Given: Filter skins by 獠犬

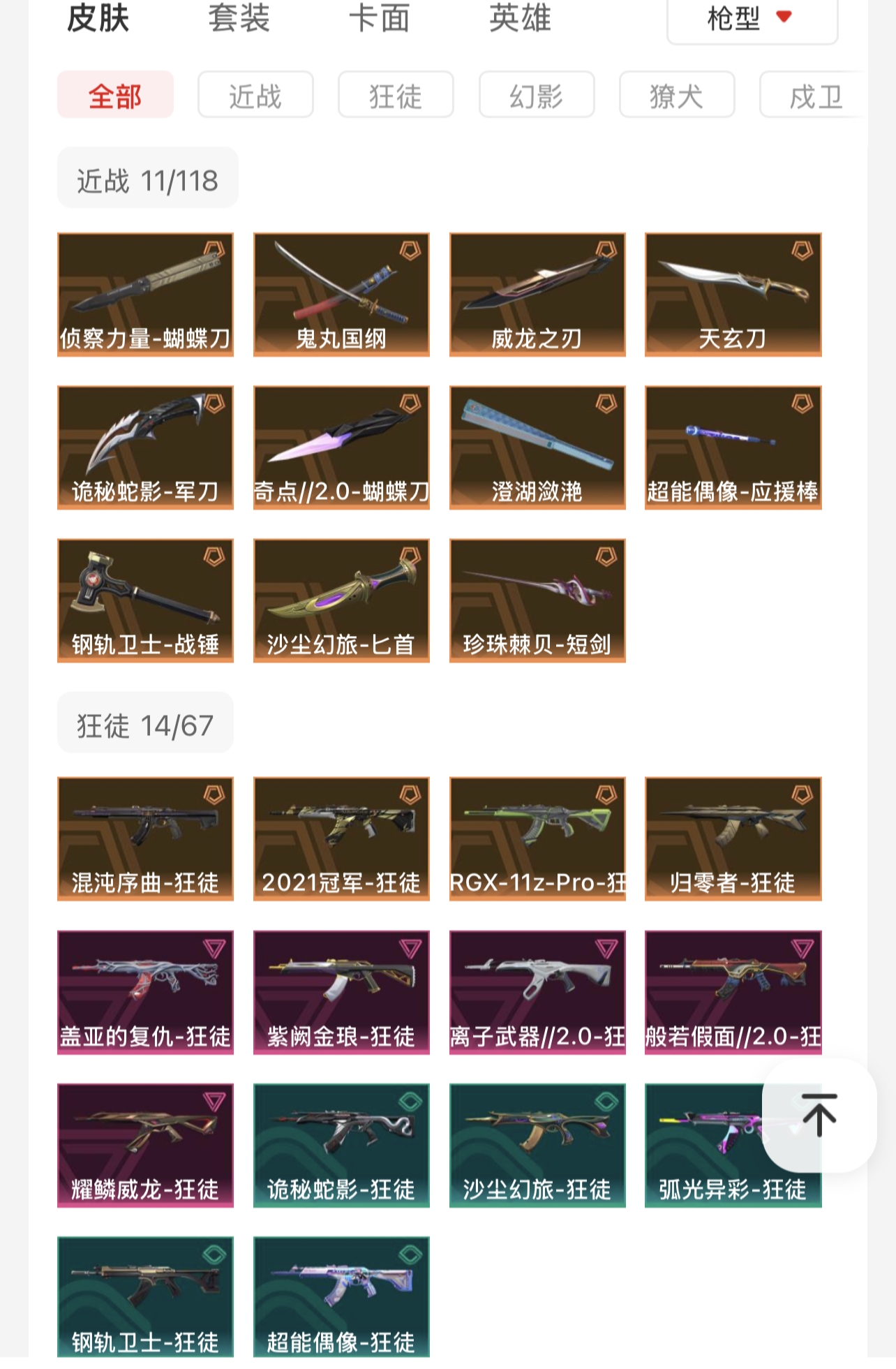Looking at the screenshot, I should click(x=676, y=95).
